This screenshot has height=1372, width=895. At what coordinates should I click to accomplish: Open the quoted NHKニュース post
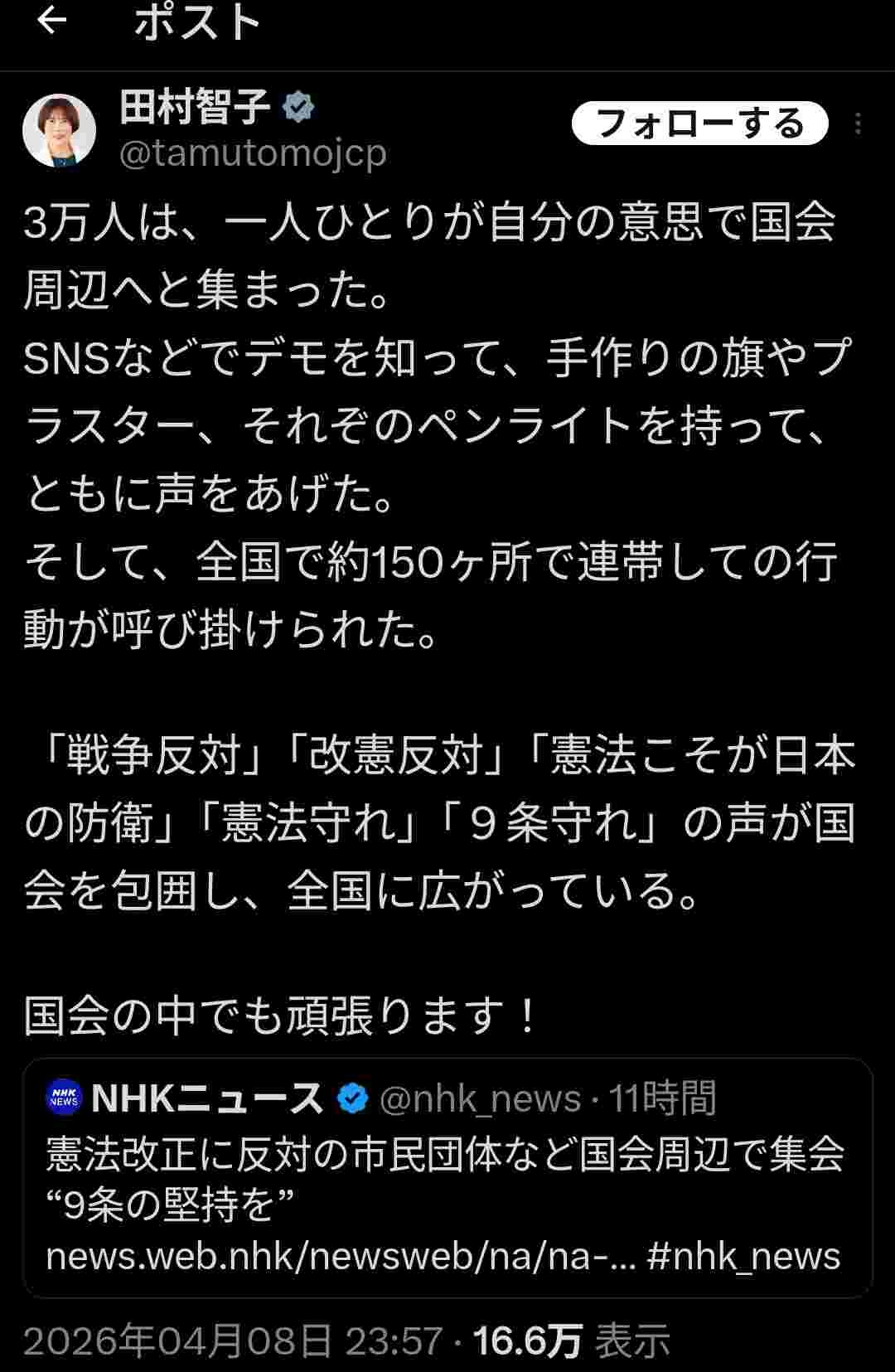pos(447,1177)
